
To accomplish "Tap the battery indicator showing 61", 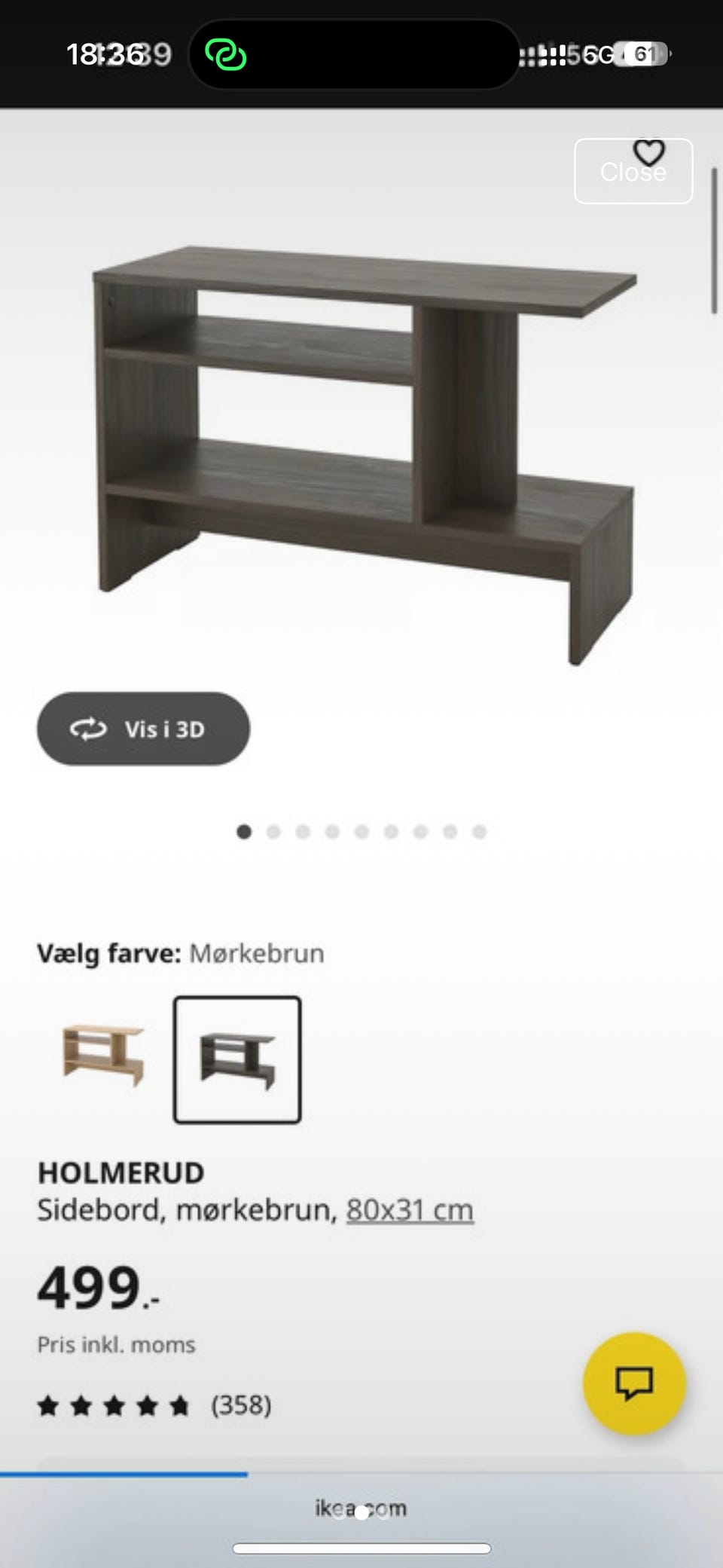I will tap(639, 53).
